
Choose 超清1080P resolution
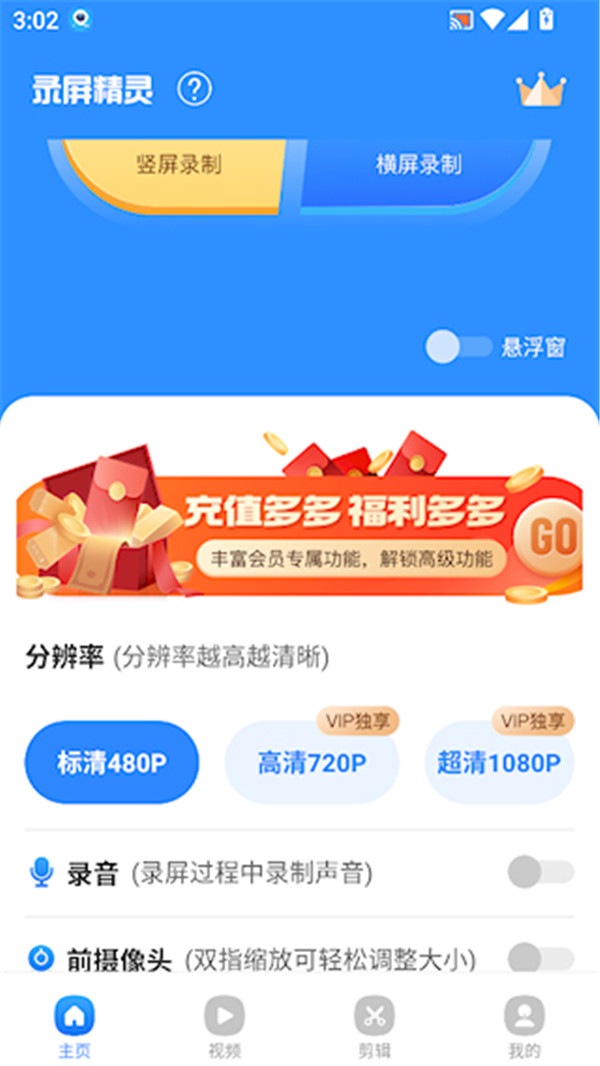[x=499, y=763]
